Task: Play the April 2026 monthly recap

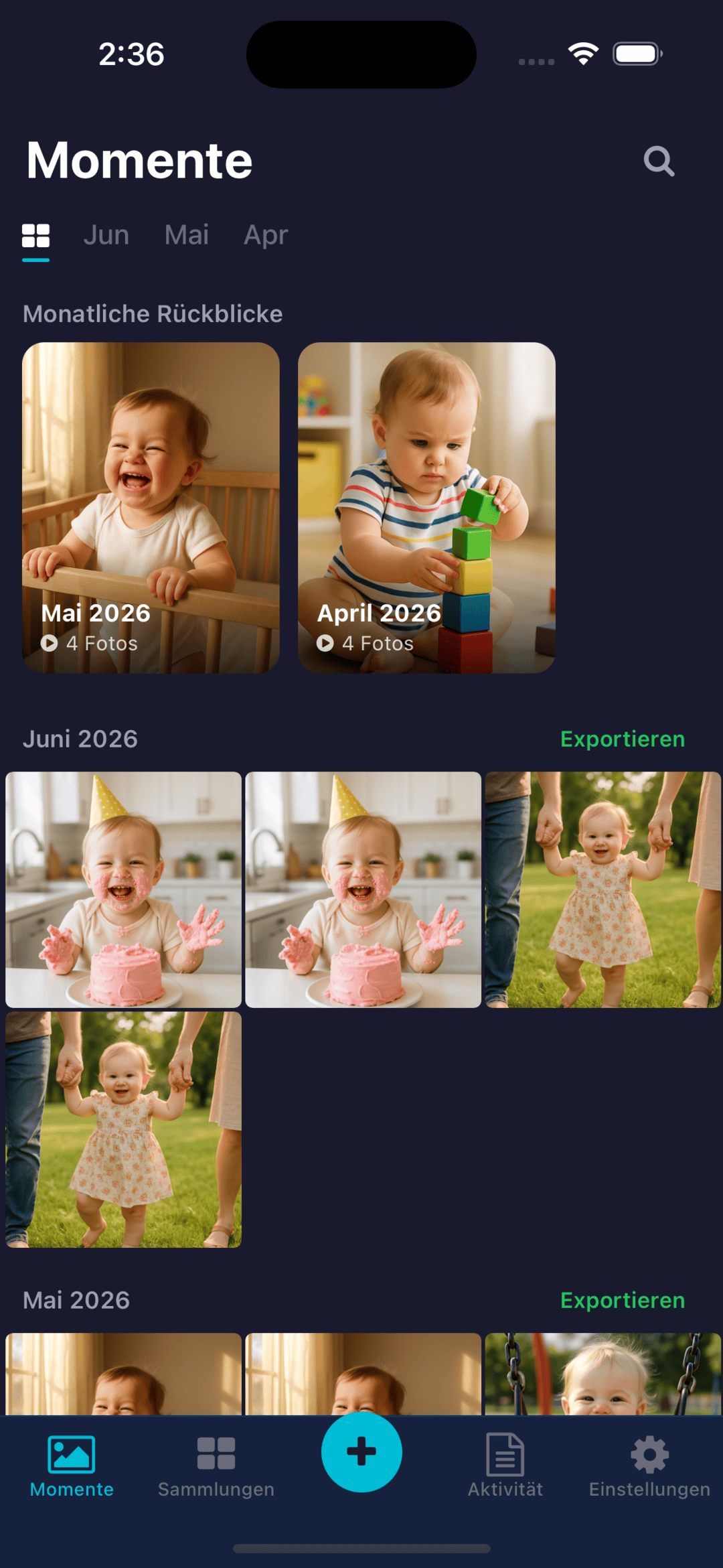Action: coord(426,508)
